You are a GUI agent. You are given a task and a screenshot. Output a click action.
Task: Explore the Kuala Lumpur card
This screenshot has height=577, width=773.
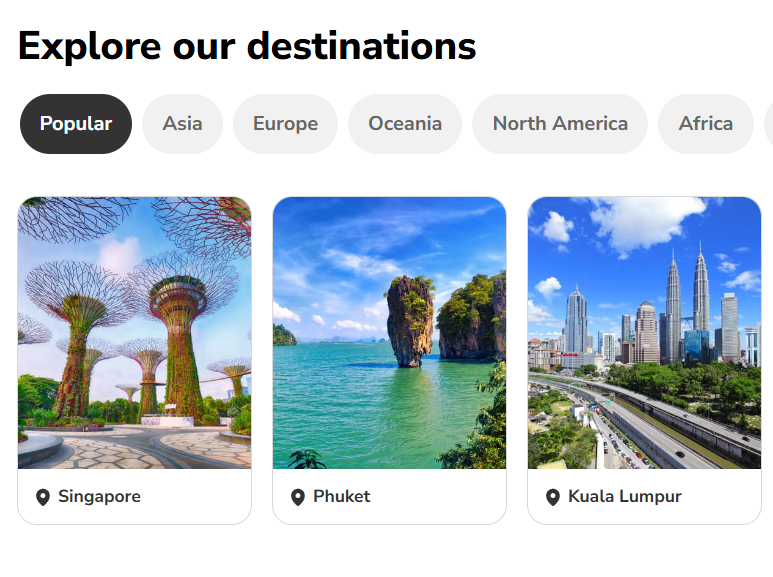[x=644, y=360]
